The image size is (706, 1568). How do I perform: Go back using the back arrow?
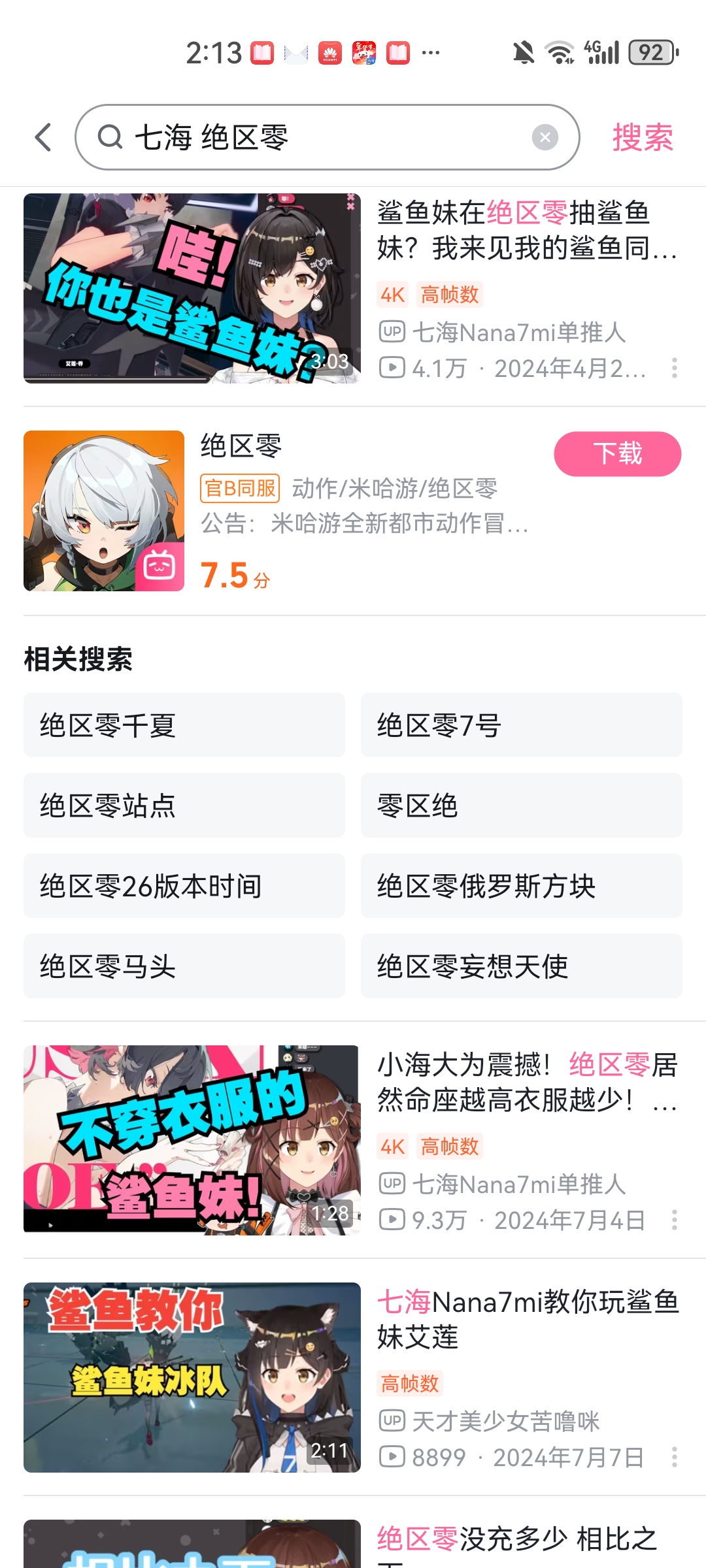[43, 137]
